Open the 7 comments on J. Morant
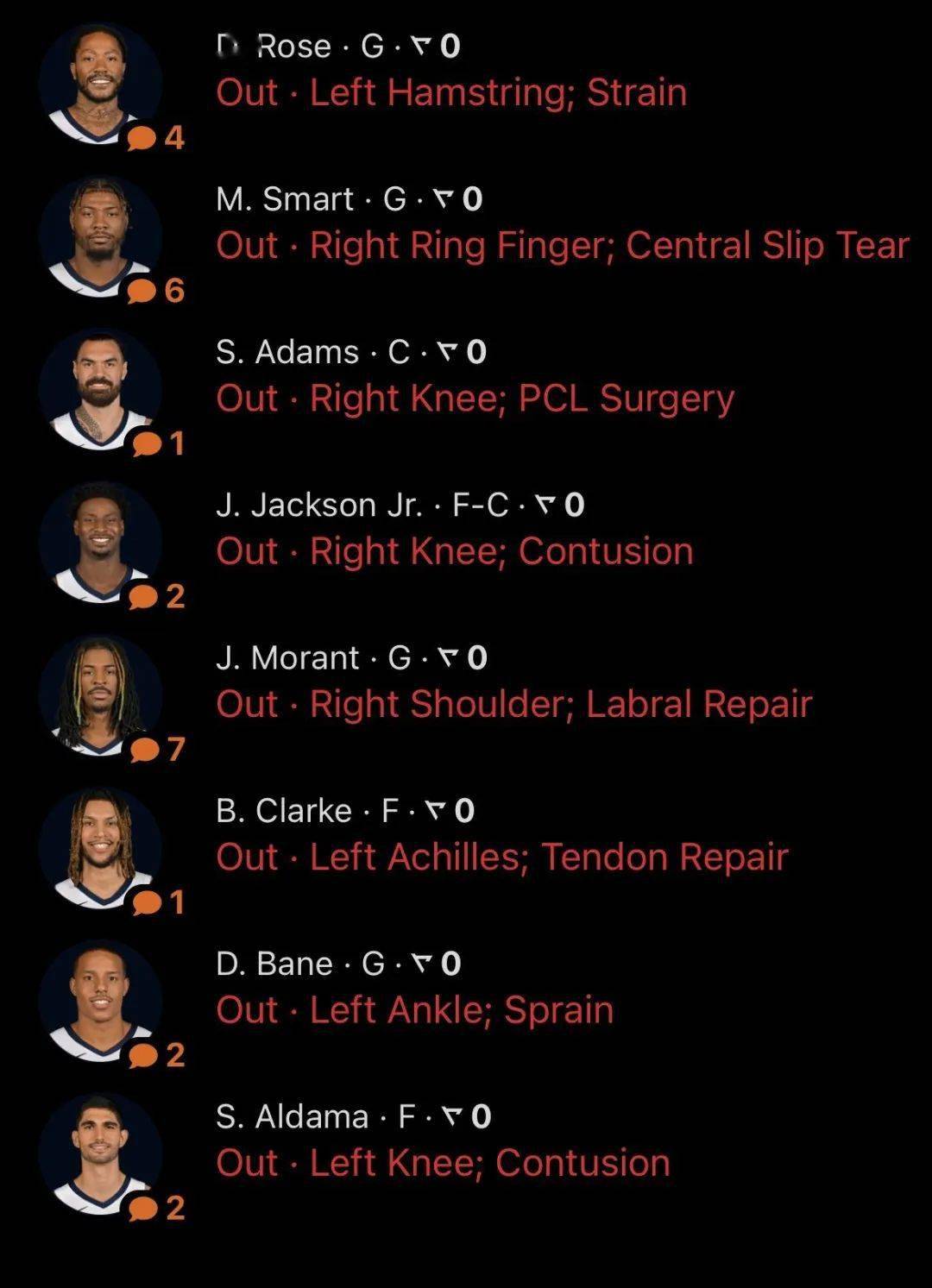Viewport: 932px width, 1288px height. (157, 749)
